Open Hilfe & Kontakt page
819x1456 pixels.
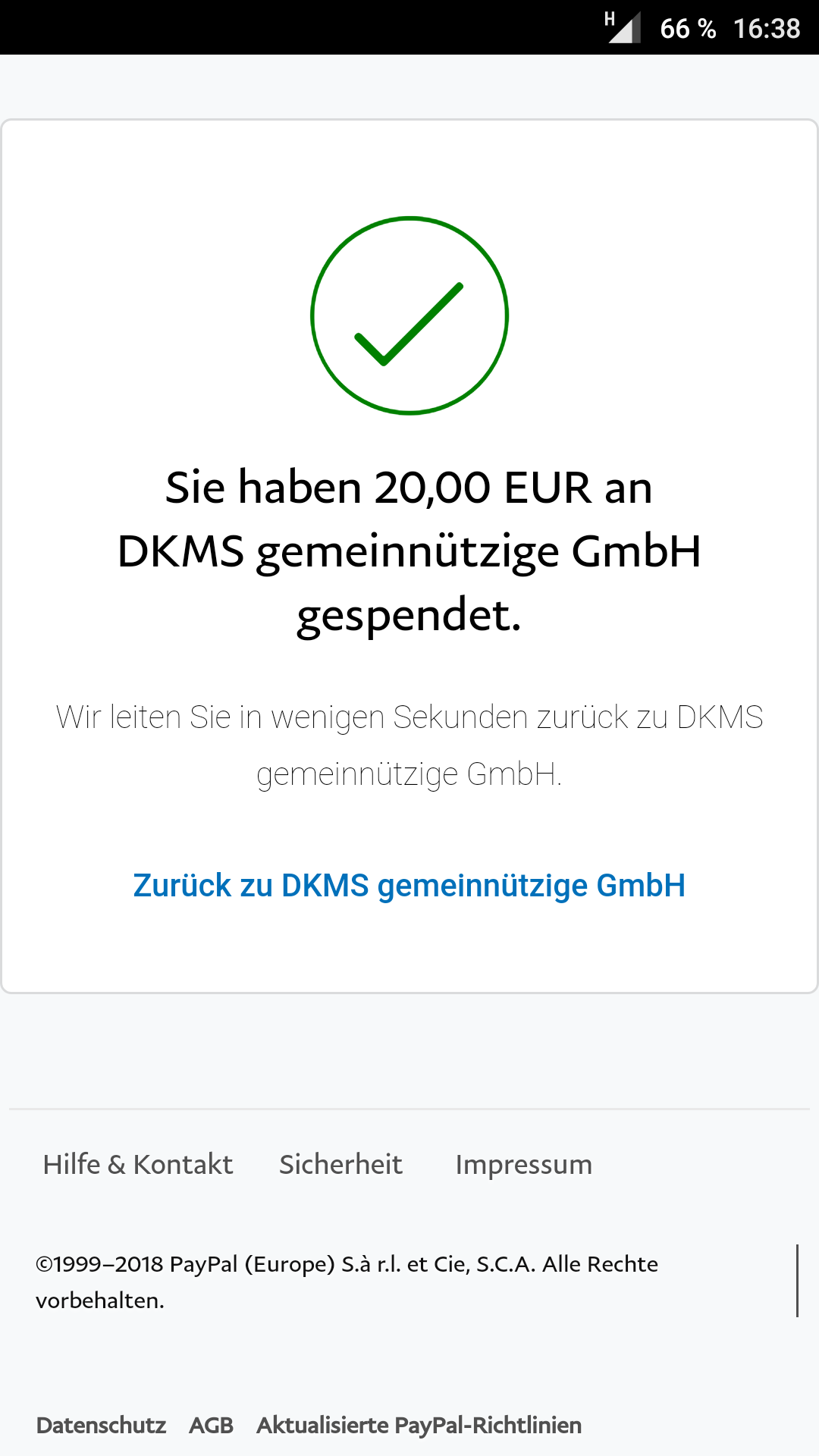pos(138,1165)
